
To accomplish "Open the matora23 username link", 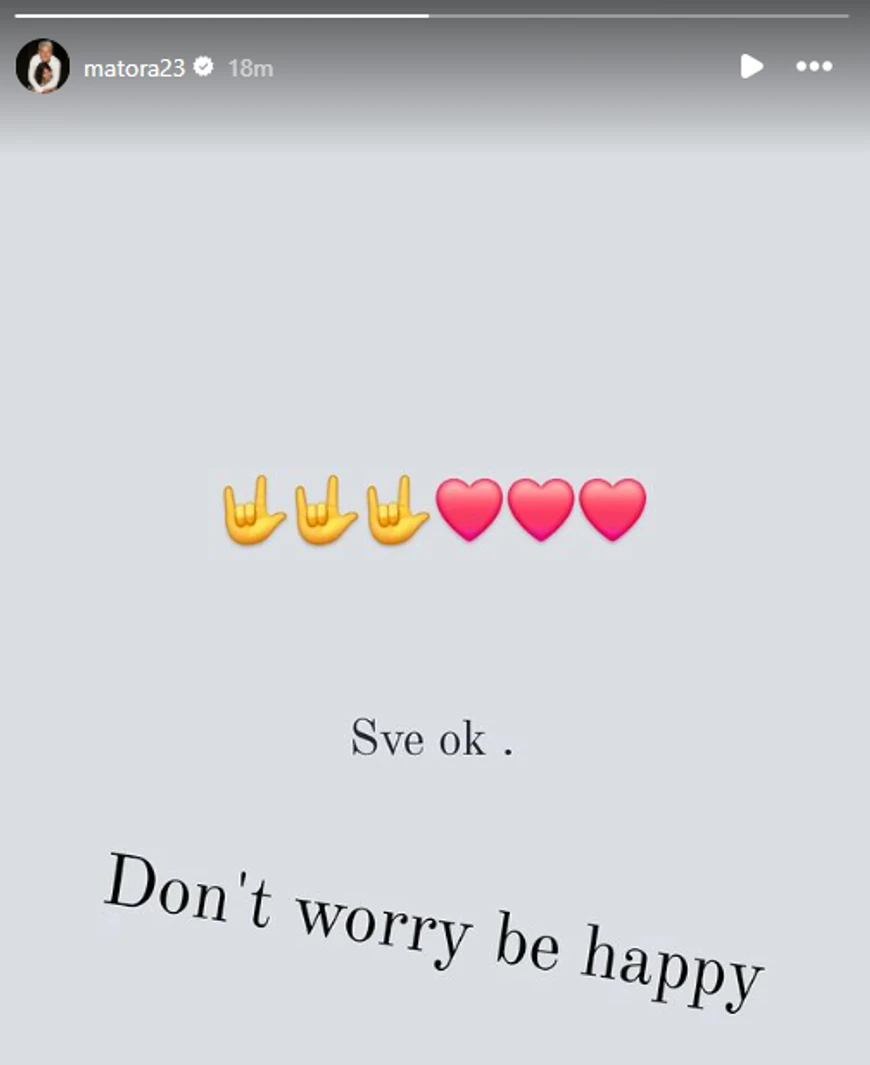I will (134, 68).
